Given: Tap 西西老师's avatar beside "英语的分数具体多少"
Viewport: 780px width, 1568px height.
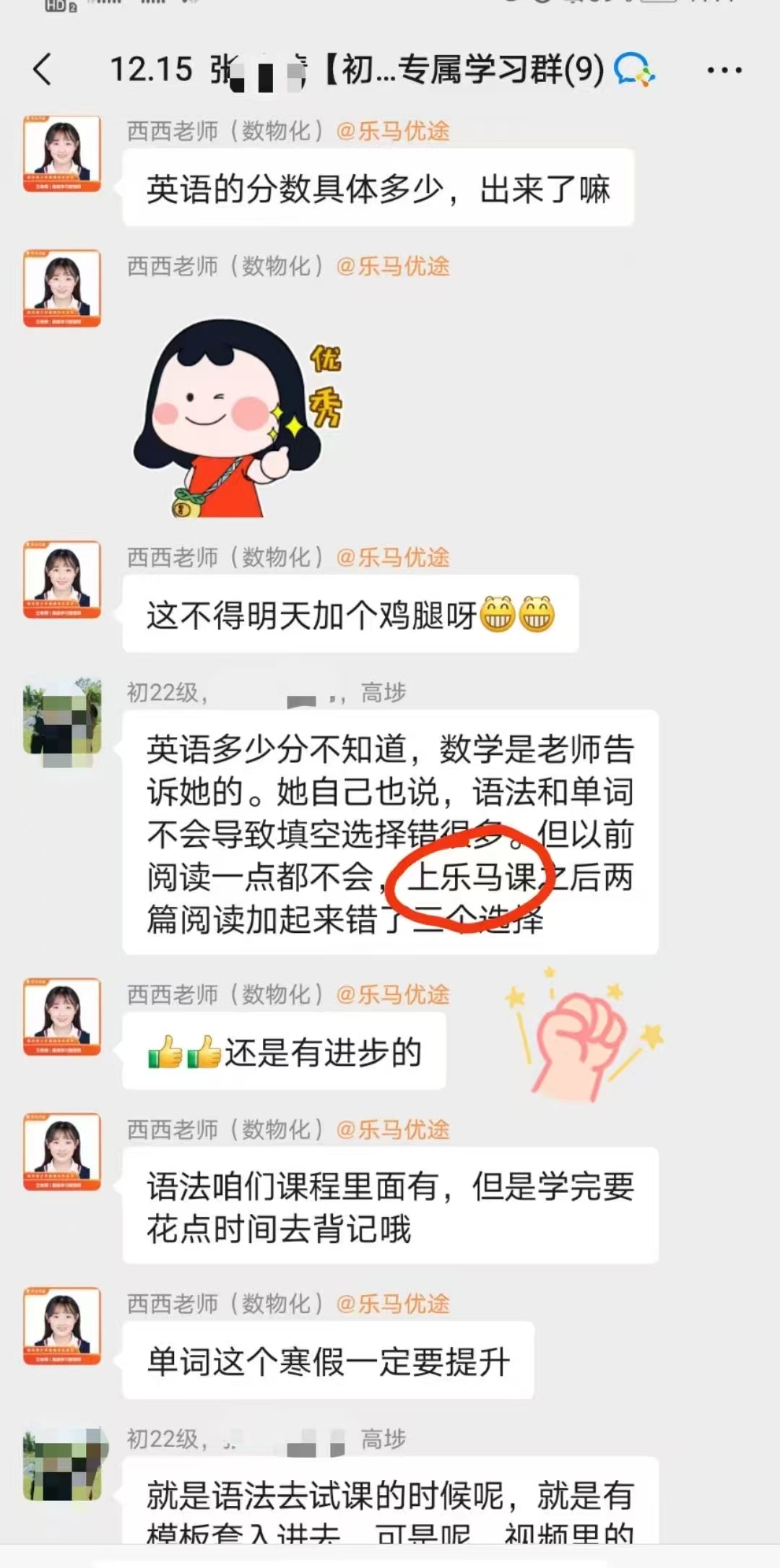Looking at the screenshot, I should pyautogui.click(x=62, y=154).
